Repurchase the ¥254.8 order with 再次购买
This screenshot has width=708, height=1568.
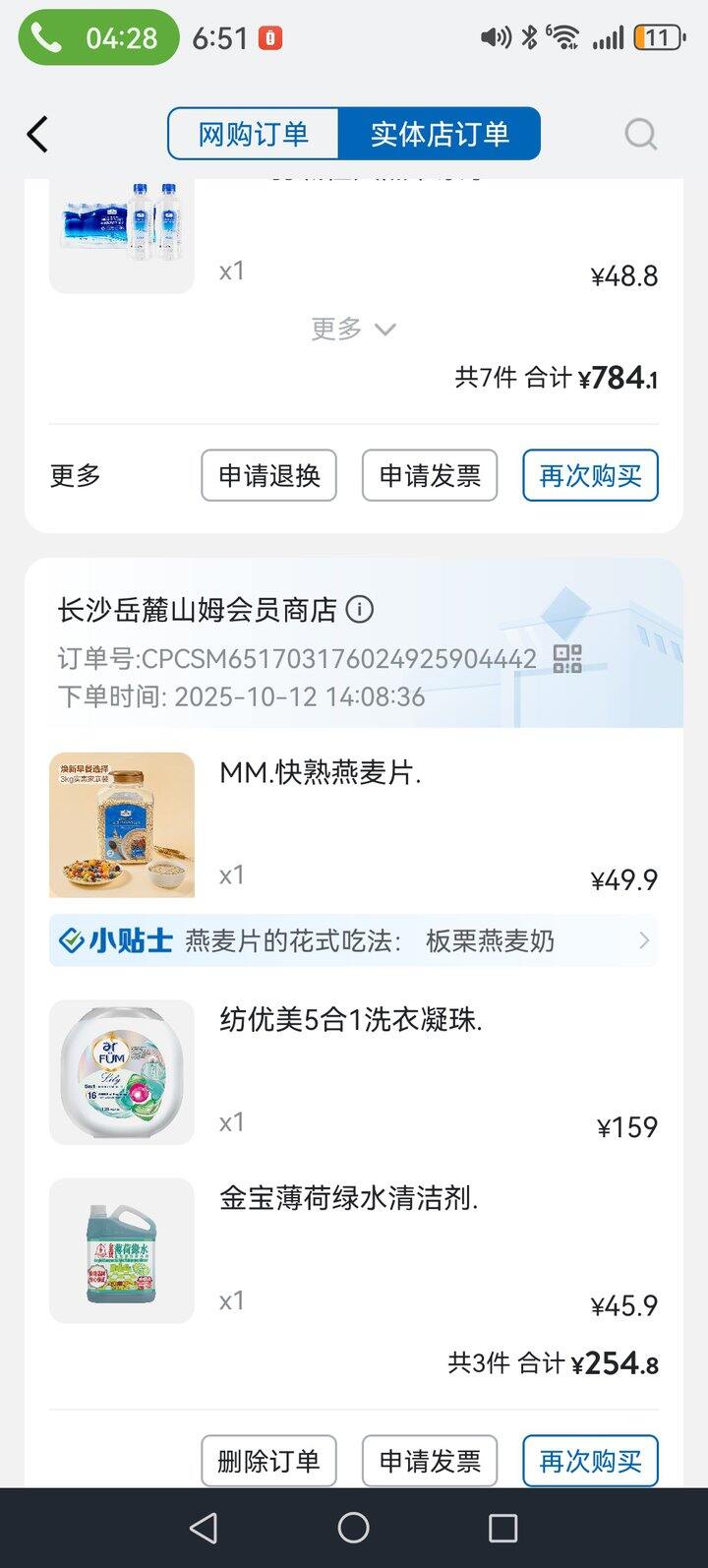click(x=590, y=1461)
